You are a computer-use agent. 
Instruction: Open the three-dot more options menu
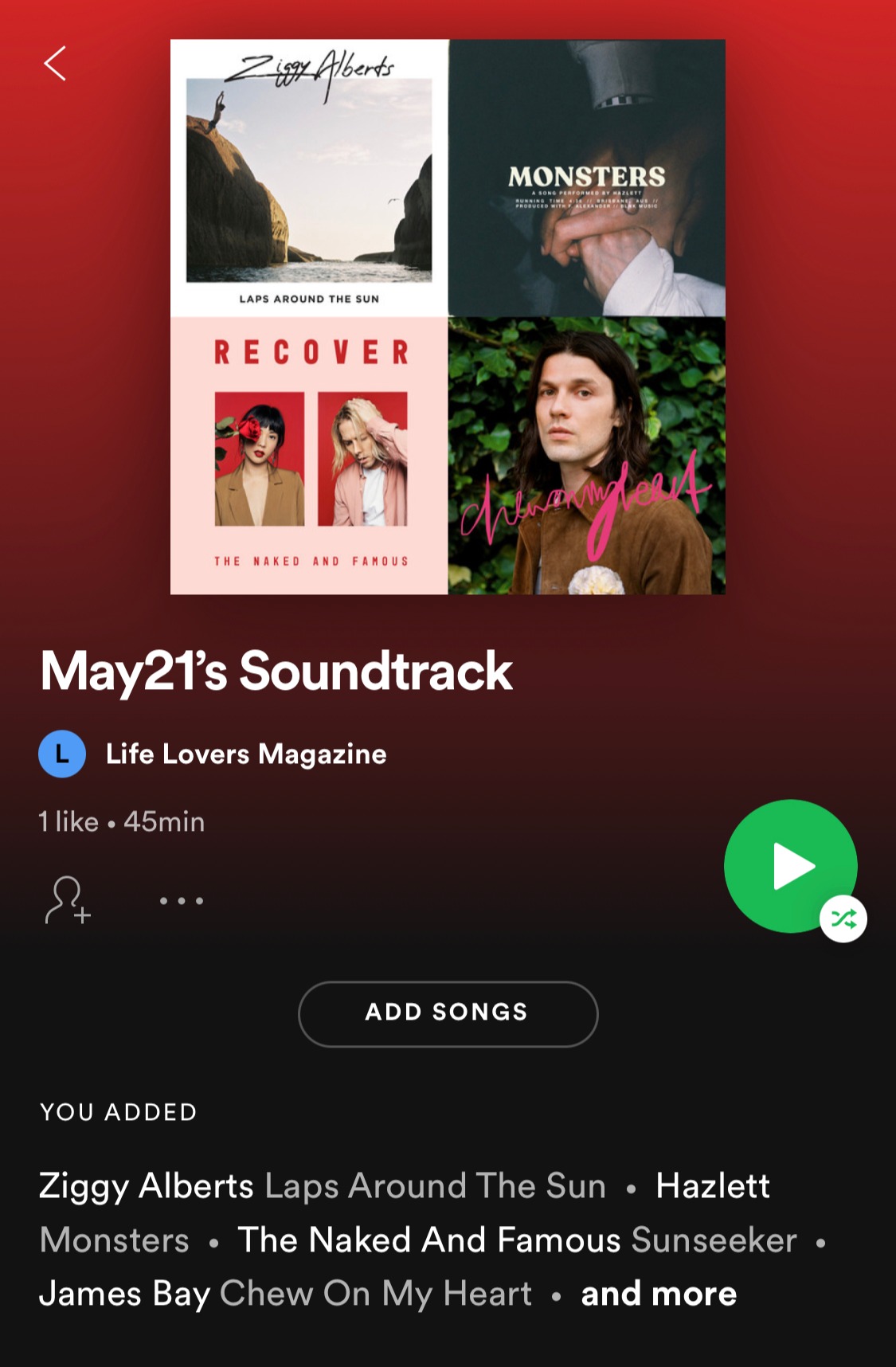(x=182, y=901)
